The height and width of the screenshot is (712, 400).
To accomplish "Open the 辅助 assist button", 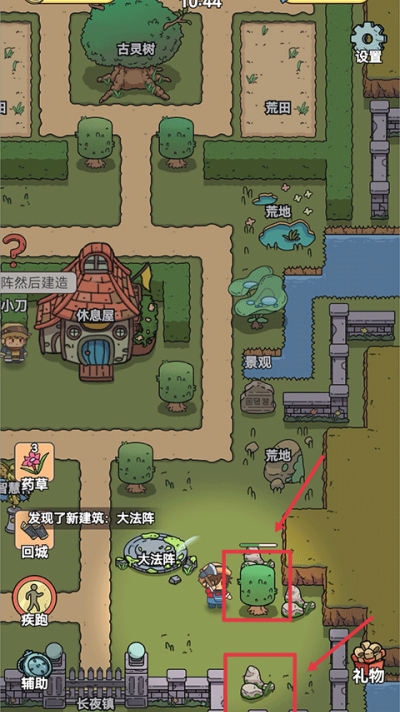I will [35, 670].
